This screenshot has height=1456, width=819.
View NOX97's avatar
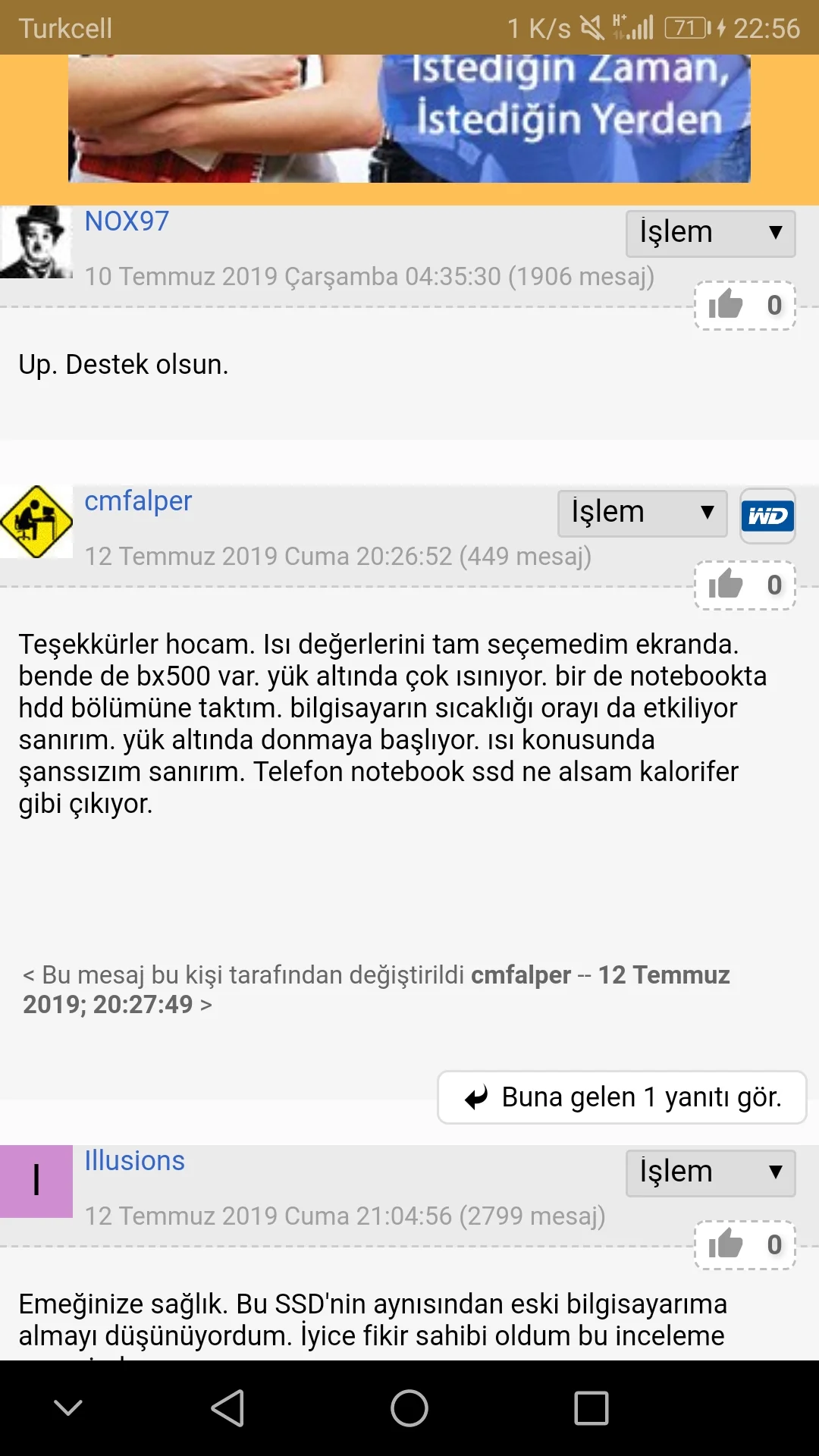tap(36, 242)
